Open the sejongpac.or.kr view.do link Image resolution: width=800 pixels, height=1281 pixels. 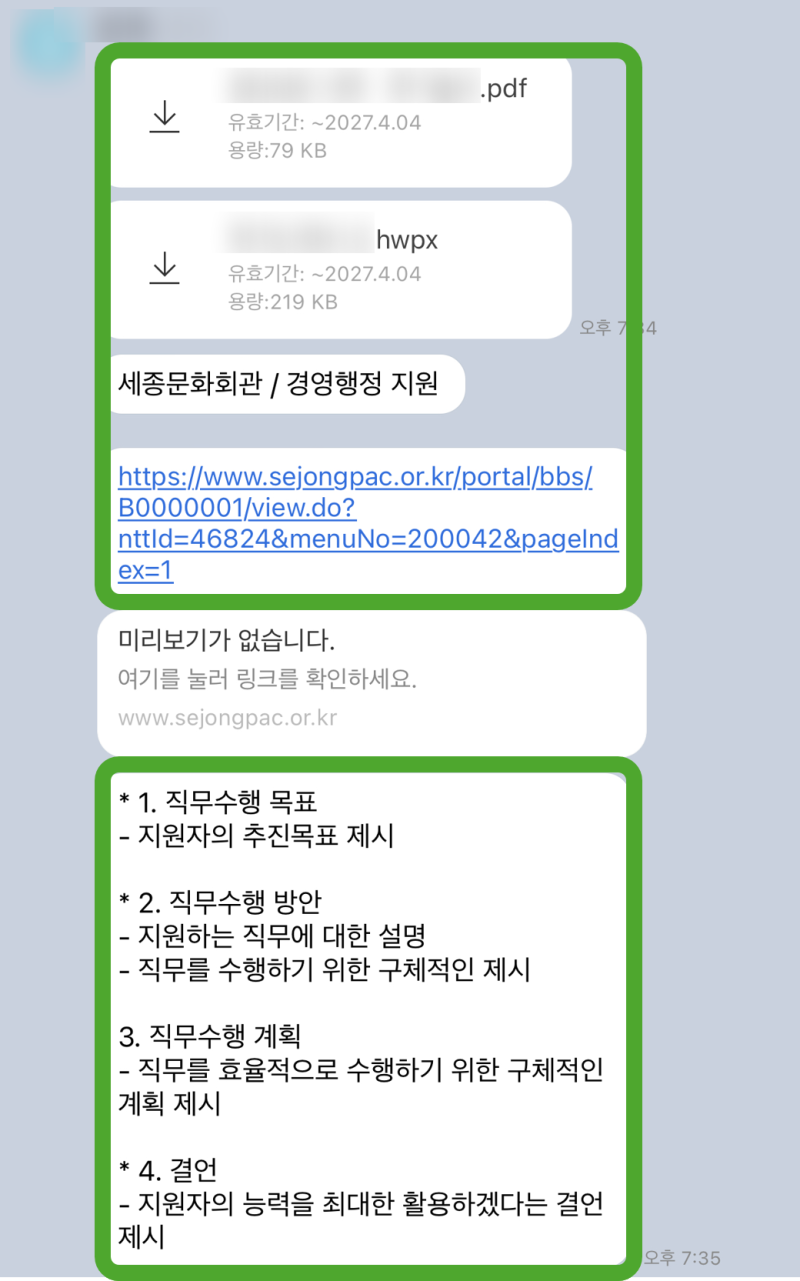(355, 523)
